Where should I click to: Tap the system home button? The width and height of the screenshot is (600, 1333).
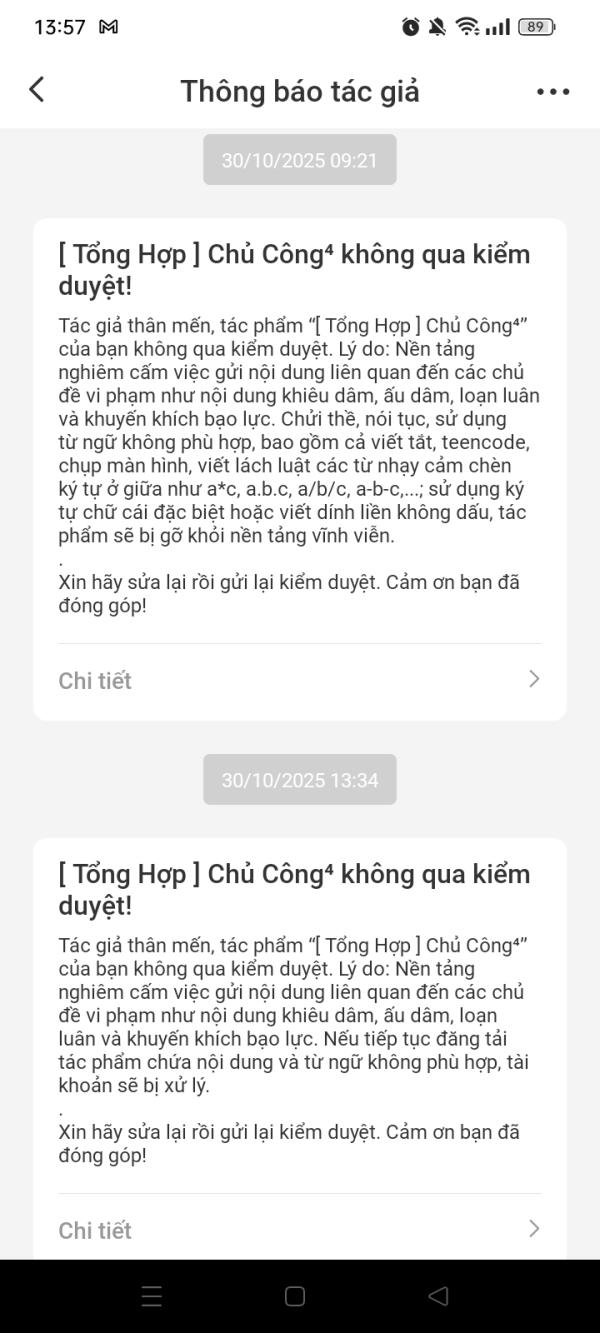(x=295, y=1296)
